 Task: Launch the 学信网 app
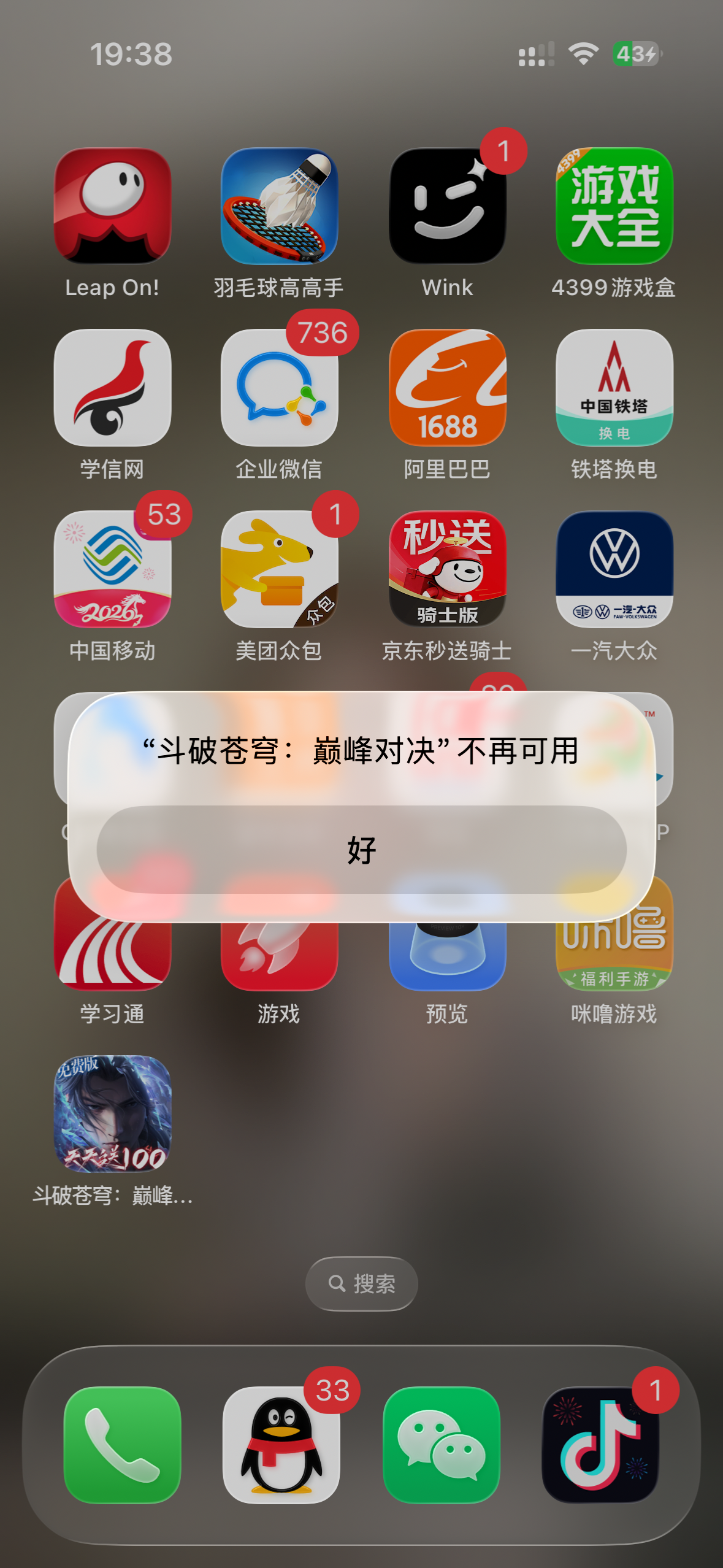click(112, 388)
